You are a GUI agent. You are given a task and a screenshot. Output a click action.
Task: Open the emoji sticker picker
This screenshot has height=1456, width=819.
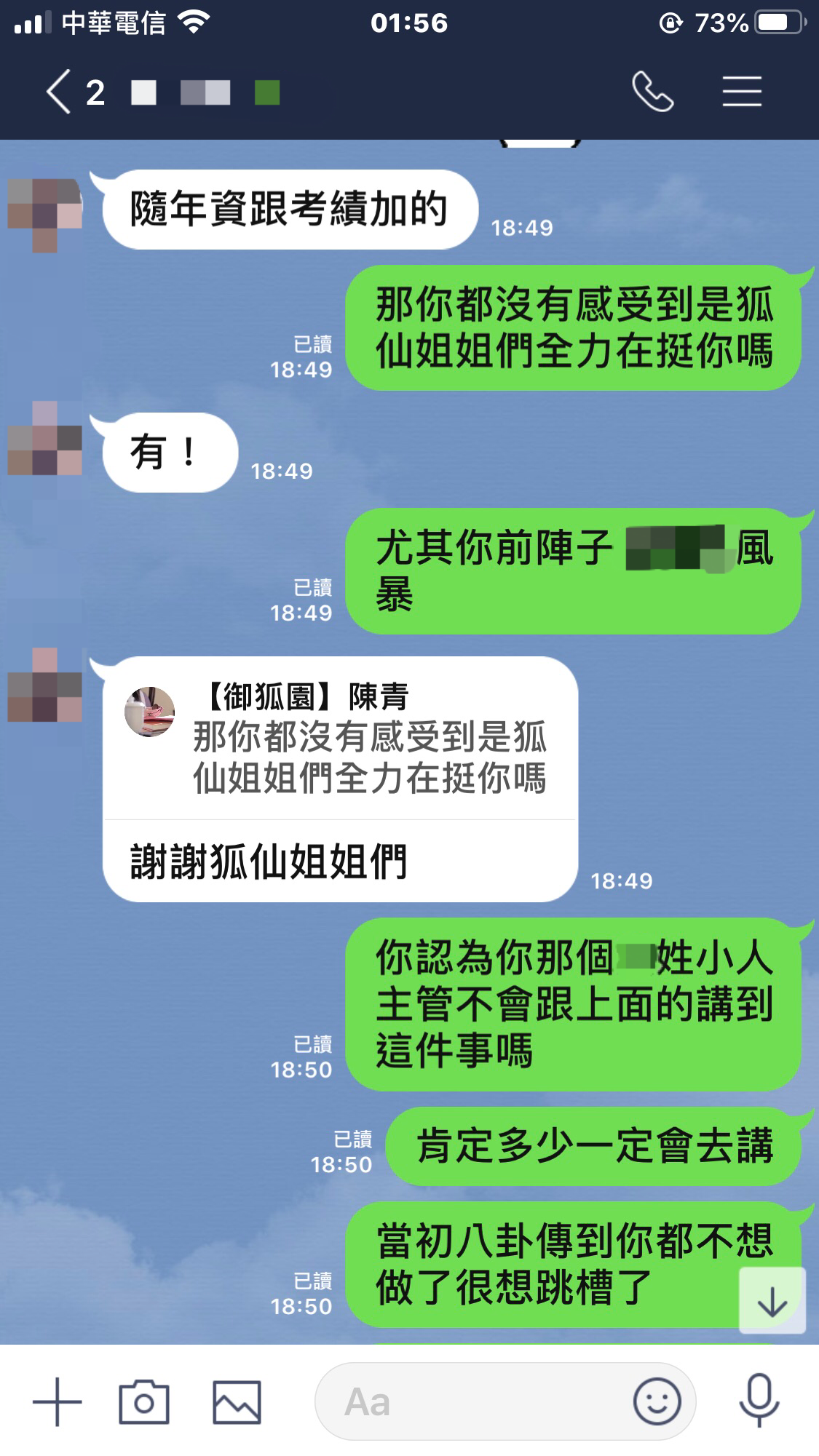[x=657, y=1401]
